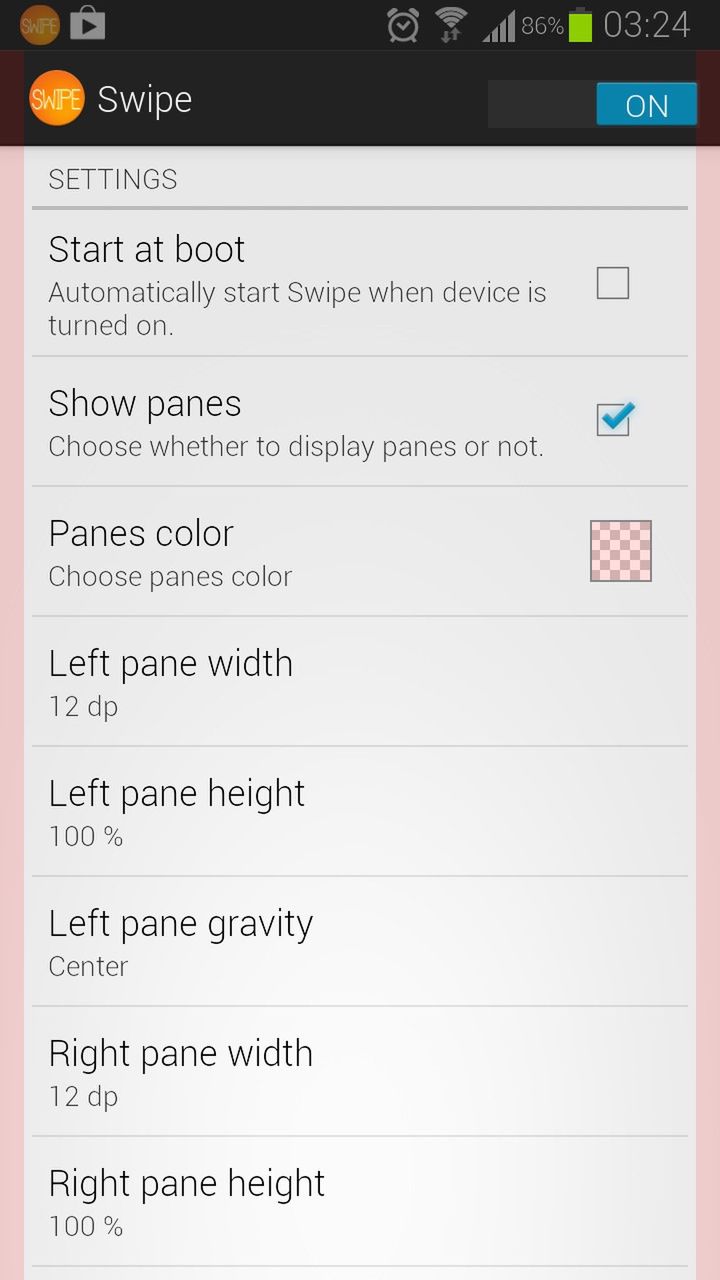Open Left pane width setting
Image resolution: width=720 pixels, height=1280 pixels.
point(360,681)
